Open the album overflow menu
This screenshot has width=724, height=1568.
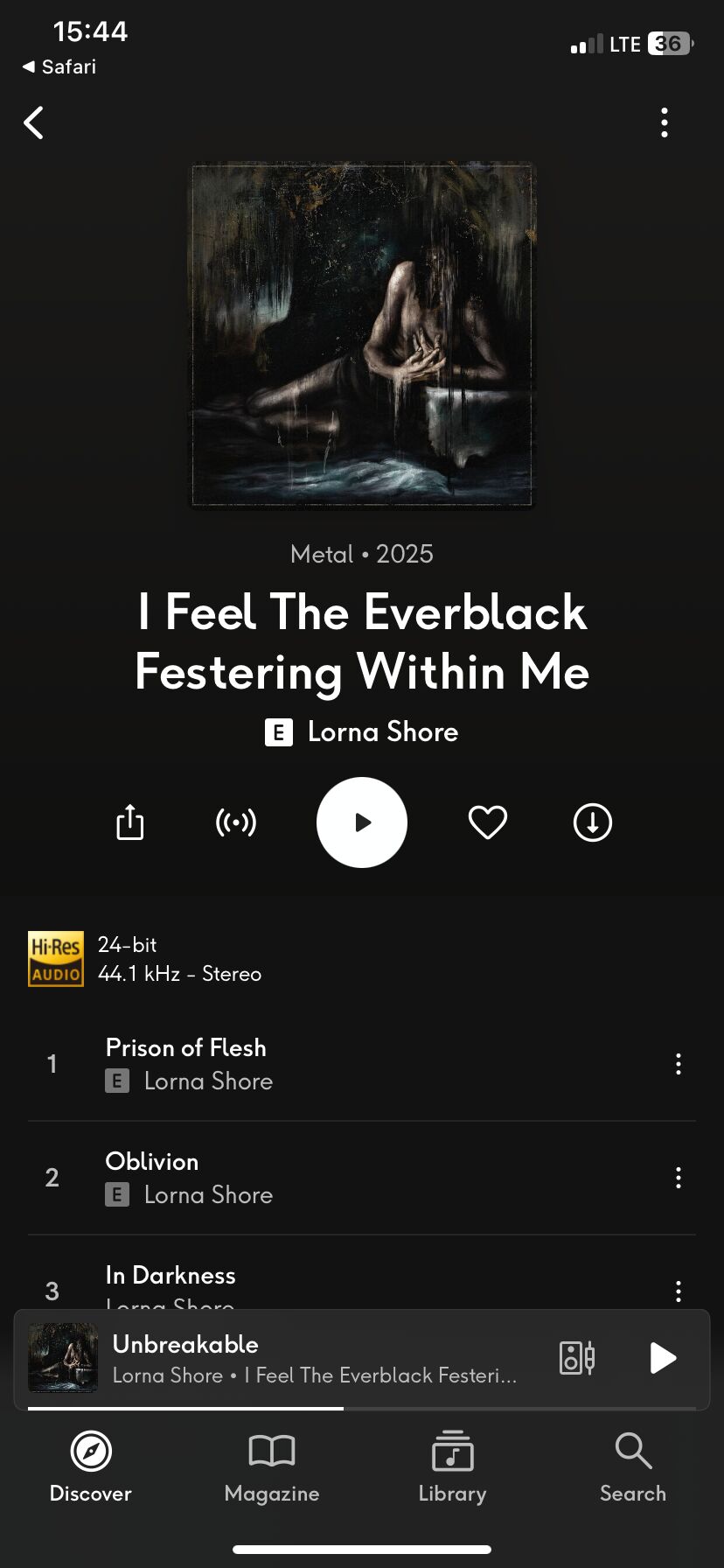(x=665, y=123)
